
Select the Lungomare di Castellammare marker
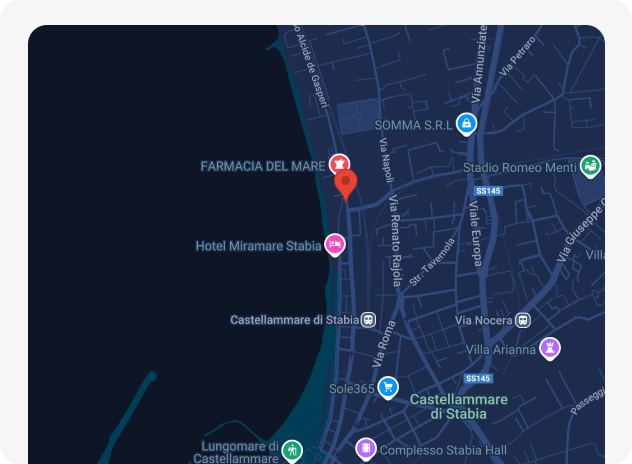(292, 450)
